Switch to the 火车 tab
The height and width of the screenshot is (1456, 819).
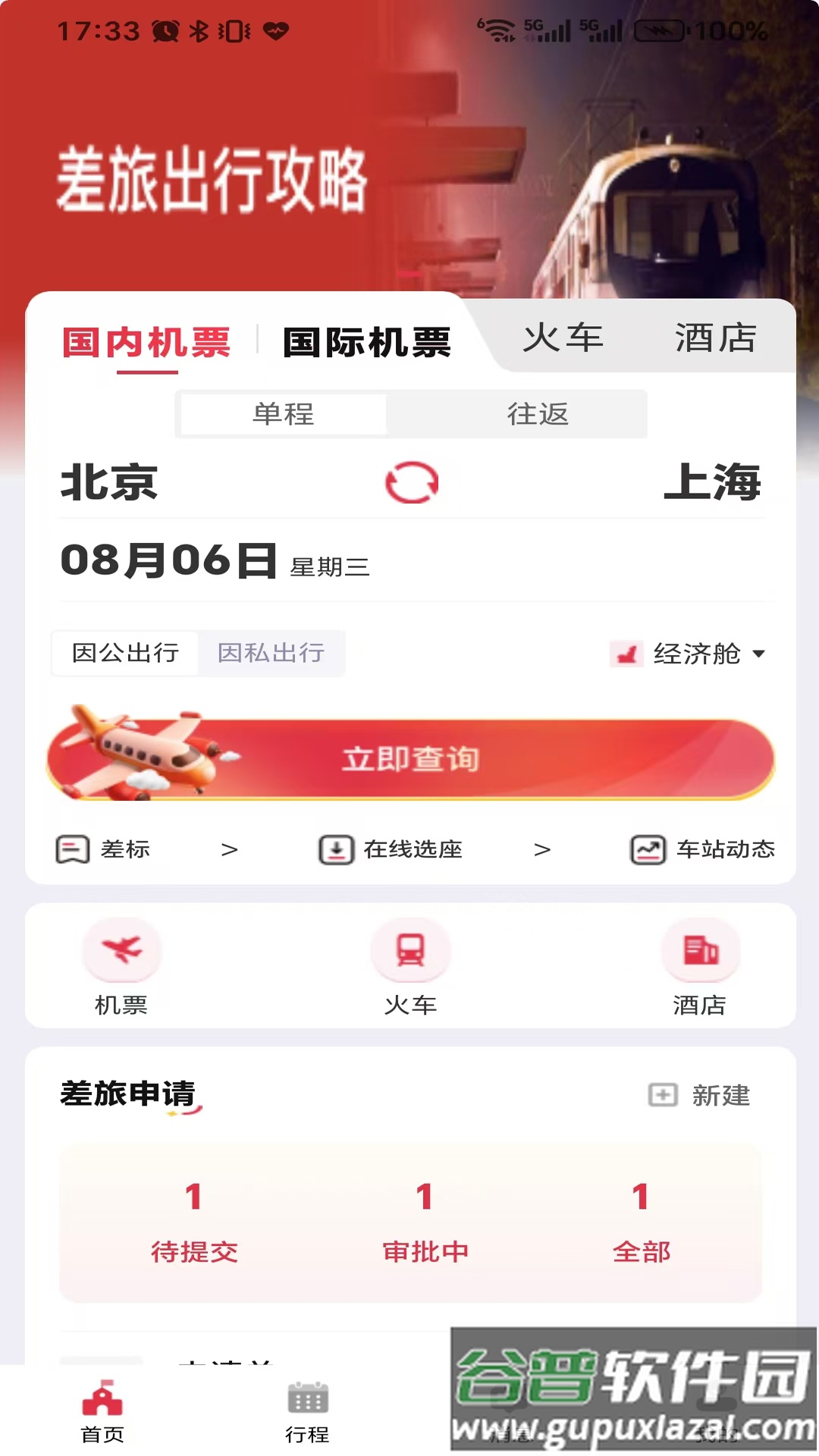pos(563,337)
